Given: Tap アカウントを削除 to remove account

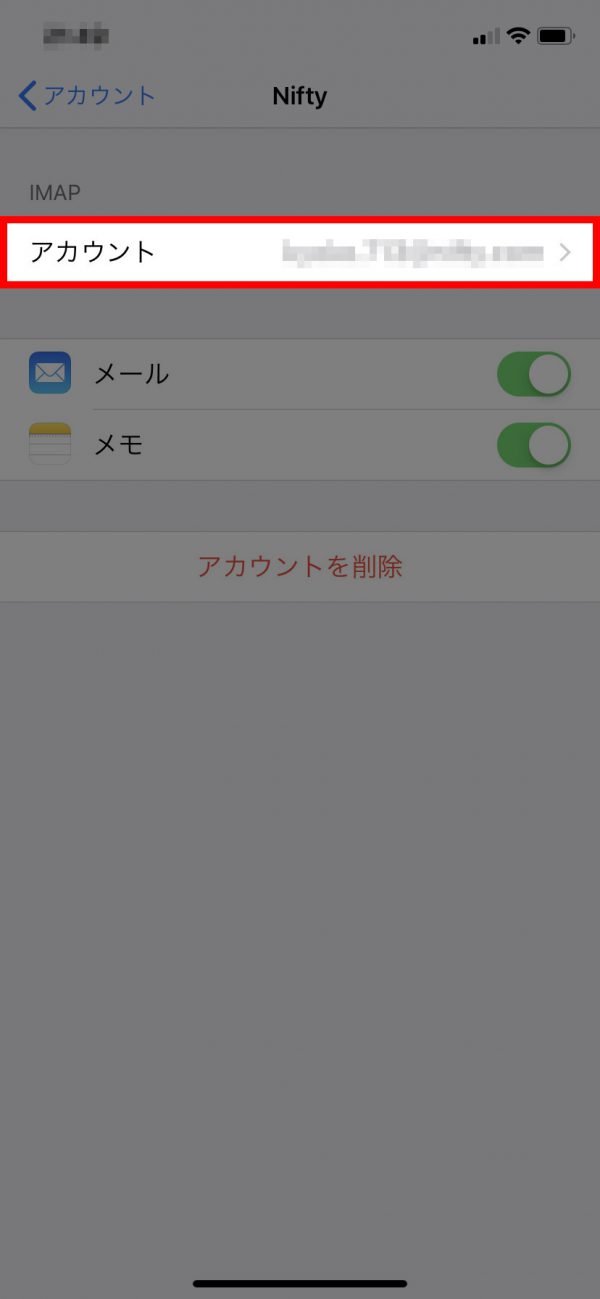Looking at the screenshot, I should 300,567.
